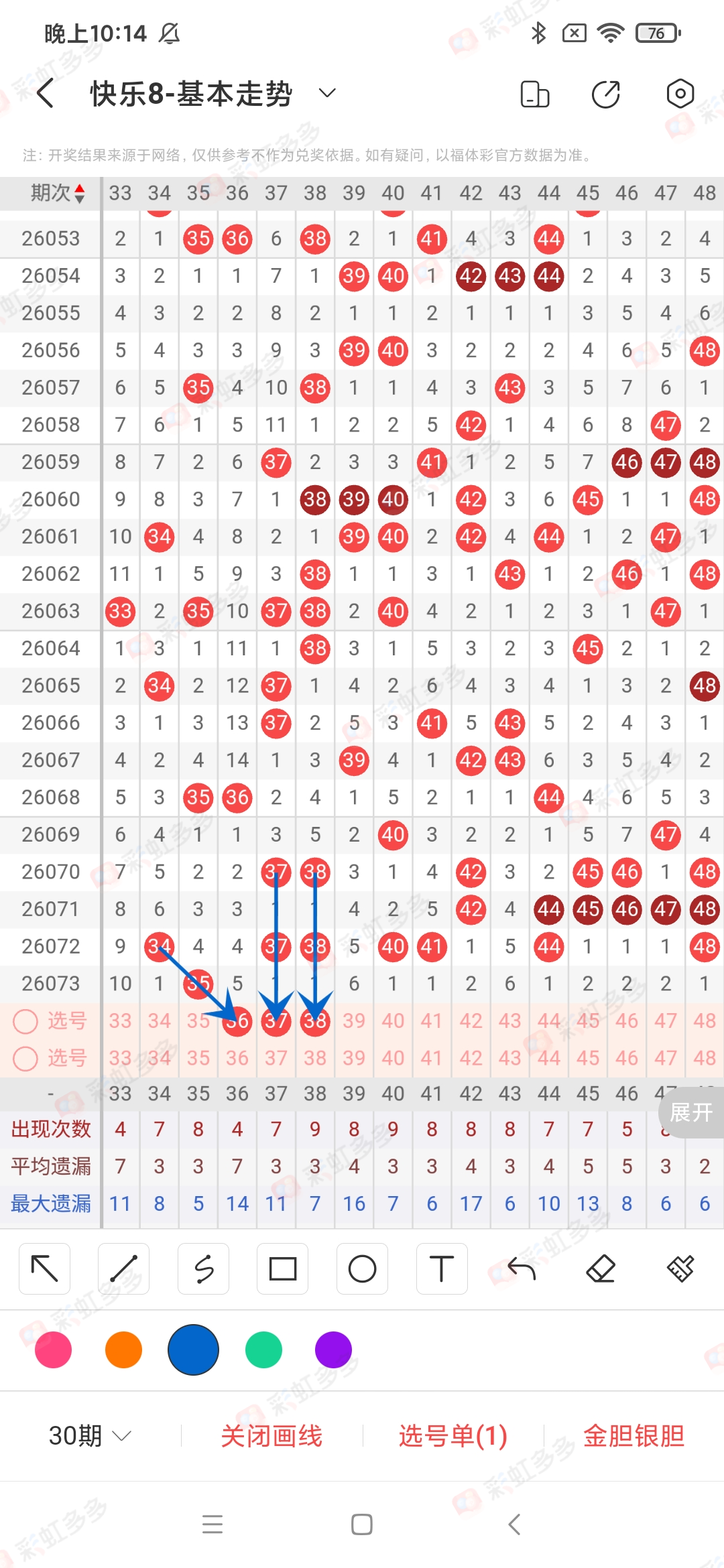Image resolution: width=724 pixels, height=1568 pixels.
Task: Open the chart settings icon
Action: coord(680,94)
